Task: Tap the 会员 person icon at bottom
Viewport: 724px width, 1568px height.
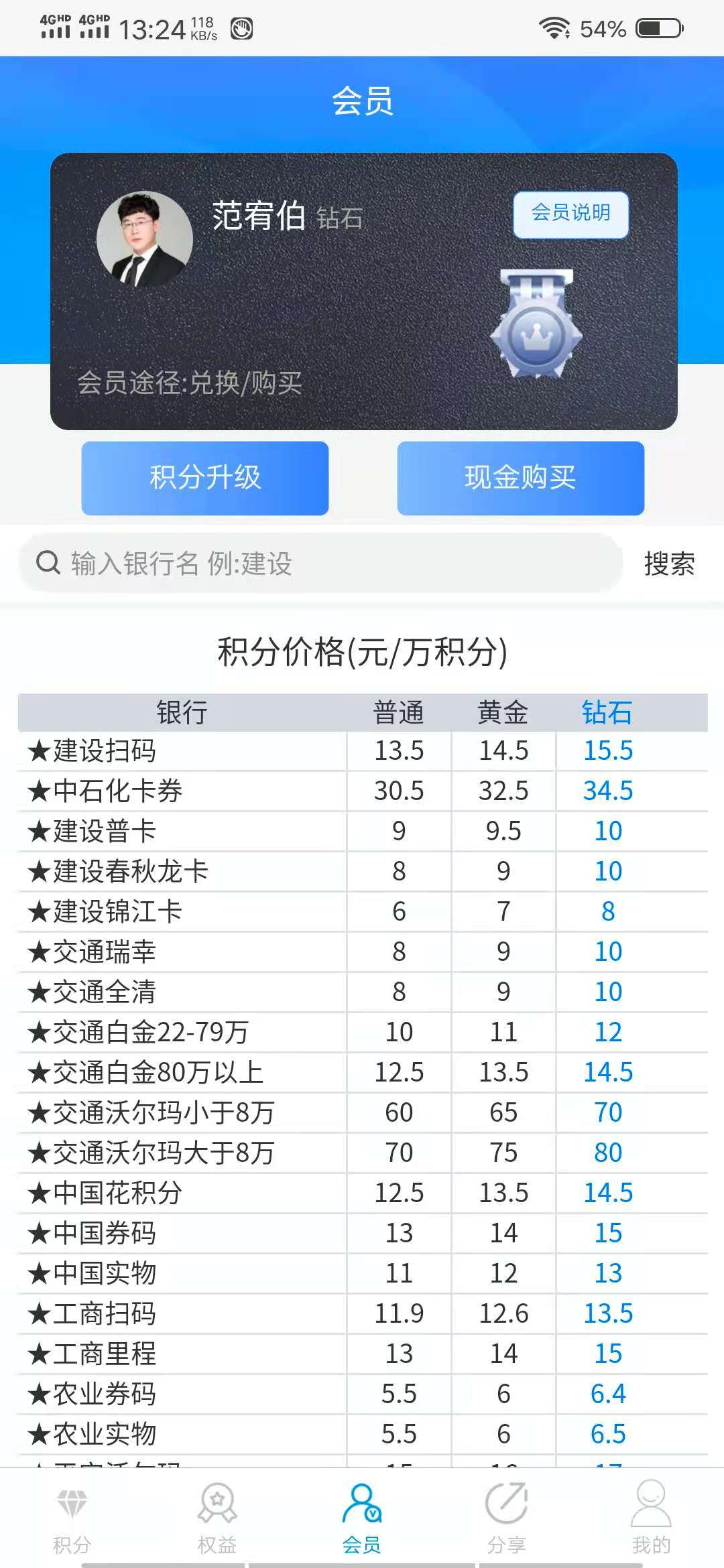Action: click(x=362, y=1501)
